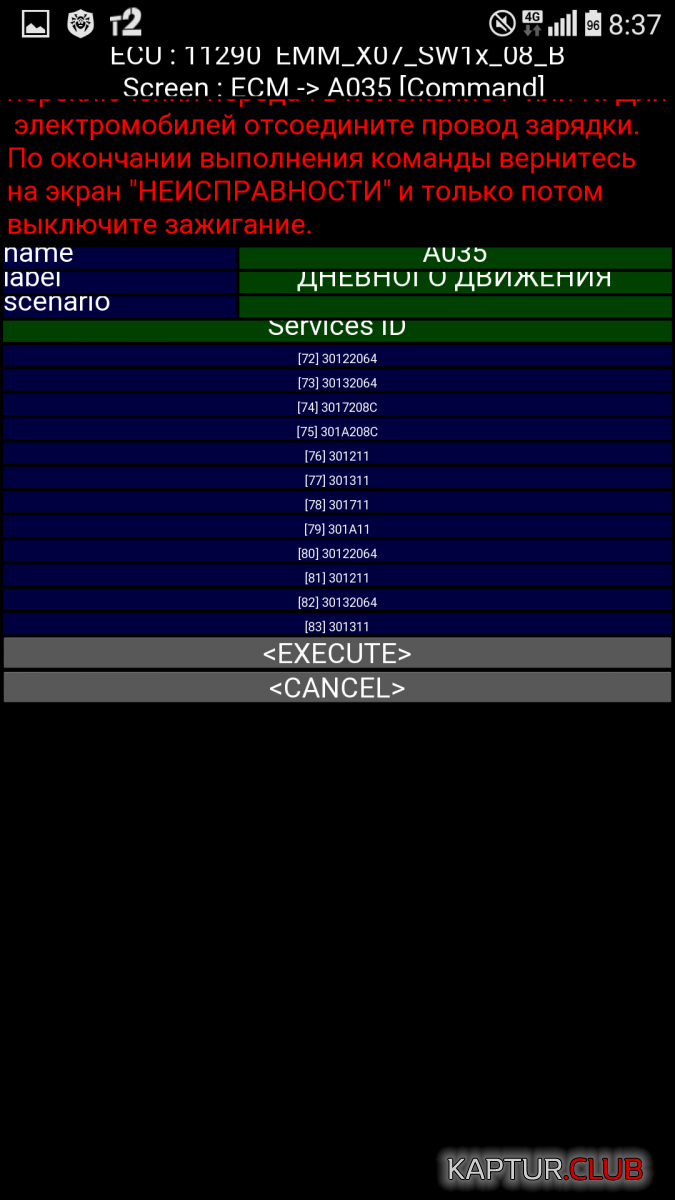Run the command with EXECUTE
Image resolution: width=675 pixels, height=1200 pixels.
click(337, 653)
